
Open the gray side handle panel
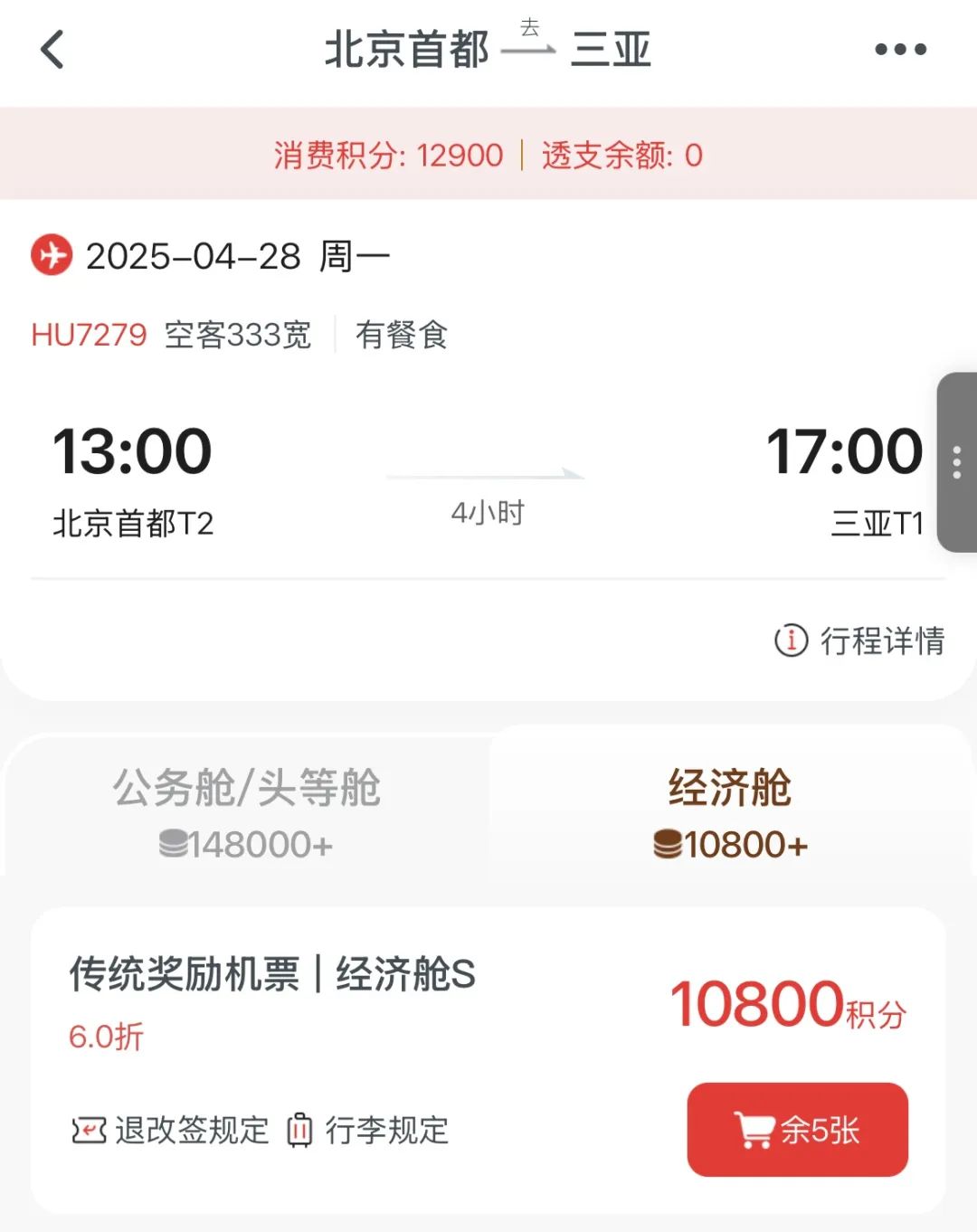[957, 462]
